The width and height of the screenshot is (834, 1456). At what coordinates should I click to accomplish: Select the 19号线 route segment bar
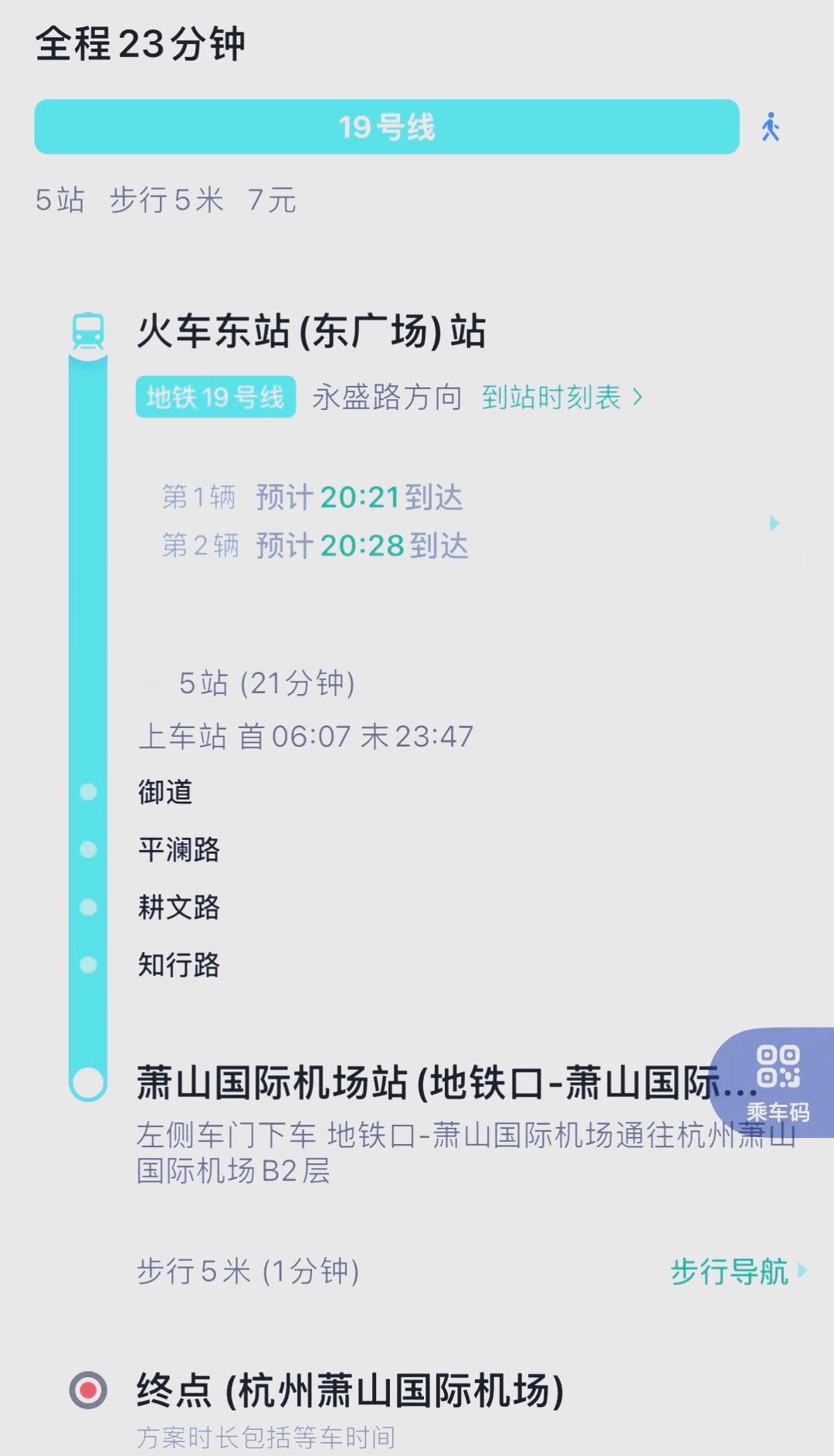387,127
